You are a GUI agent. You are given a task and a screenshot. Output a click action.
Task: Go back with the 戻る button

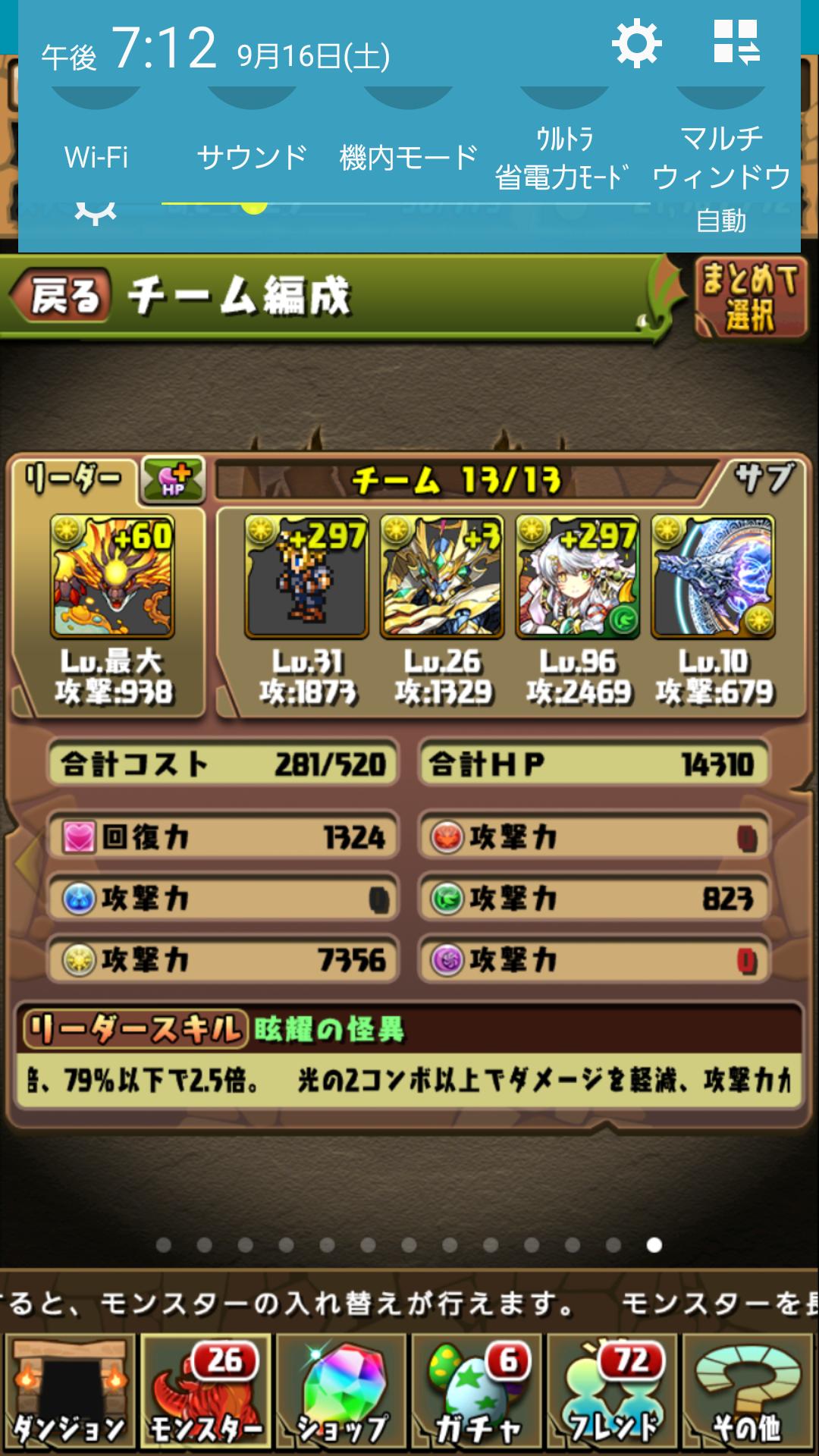click(x=61, y=296)
